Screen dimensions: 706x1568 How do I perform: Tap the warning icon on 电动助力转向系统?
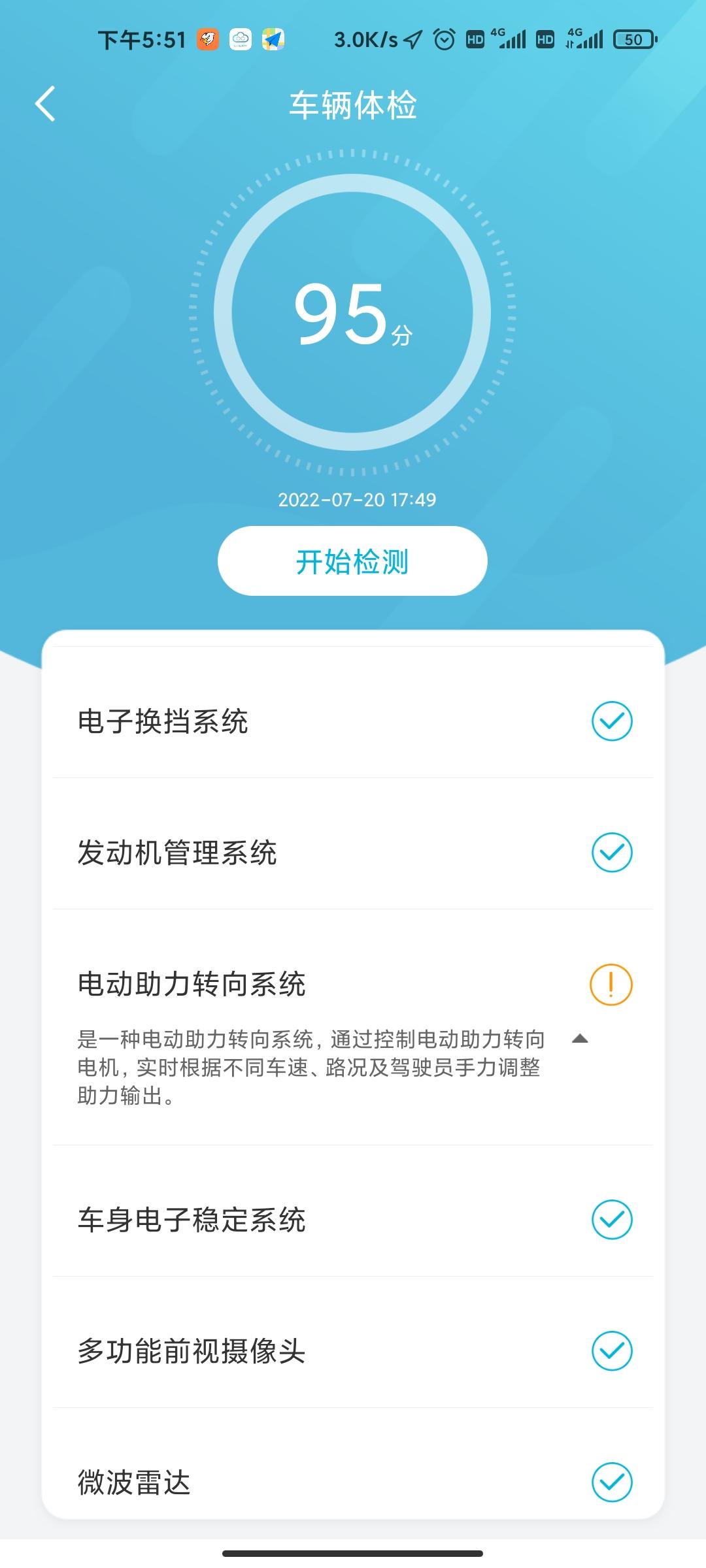pos(611,985)
